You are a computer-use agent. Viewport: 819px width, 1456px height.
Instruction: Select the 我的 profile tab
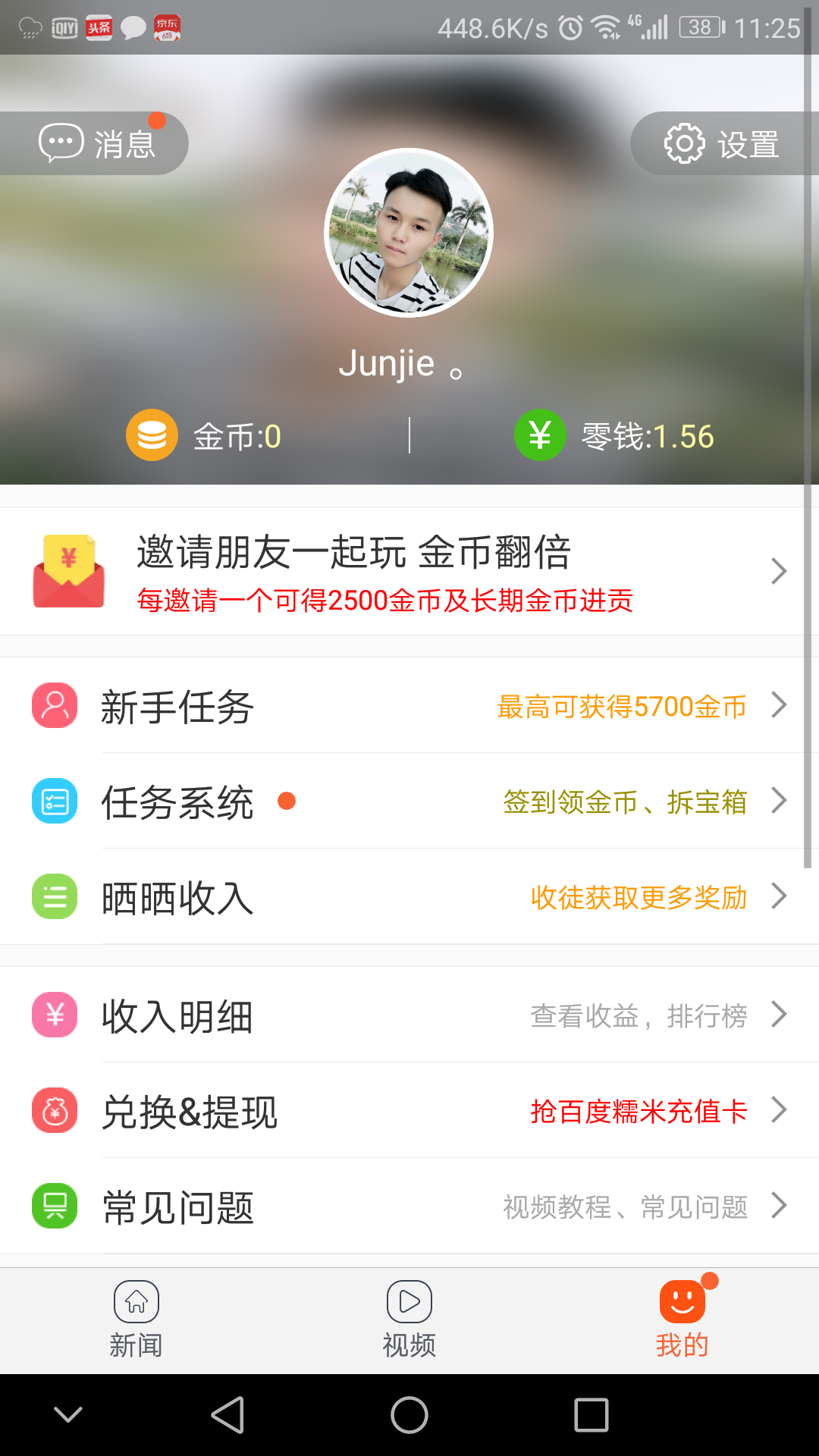tap(682, 1320)
